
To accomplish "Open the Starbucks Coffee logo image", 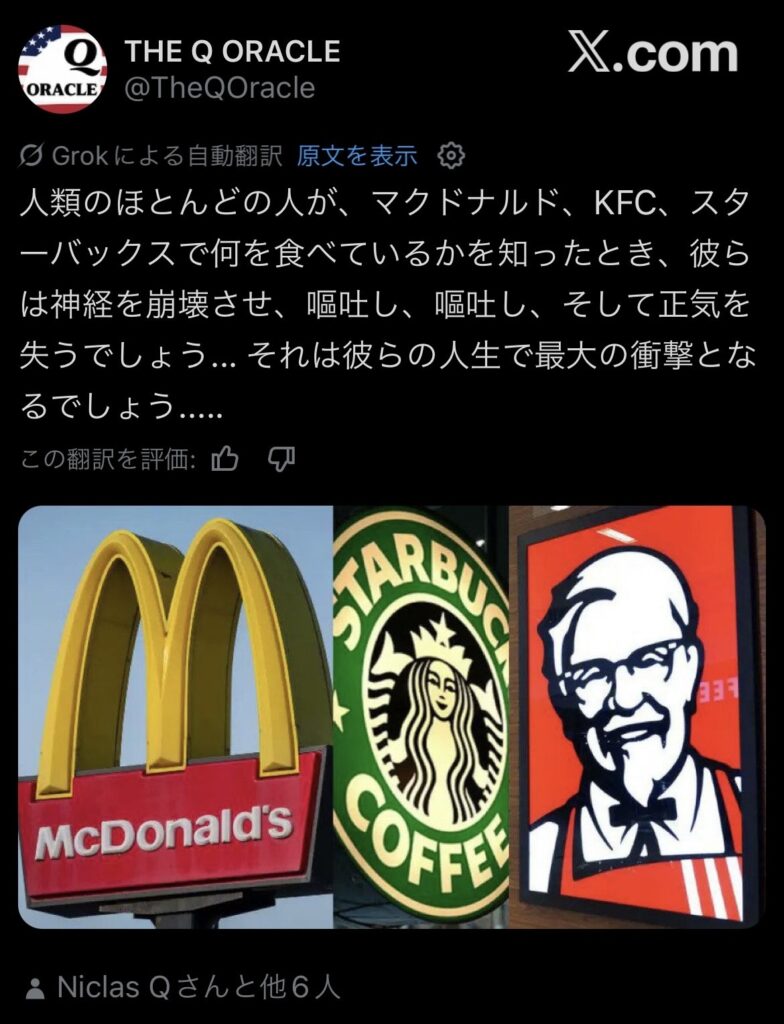I will click(421, 716).
